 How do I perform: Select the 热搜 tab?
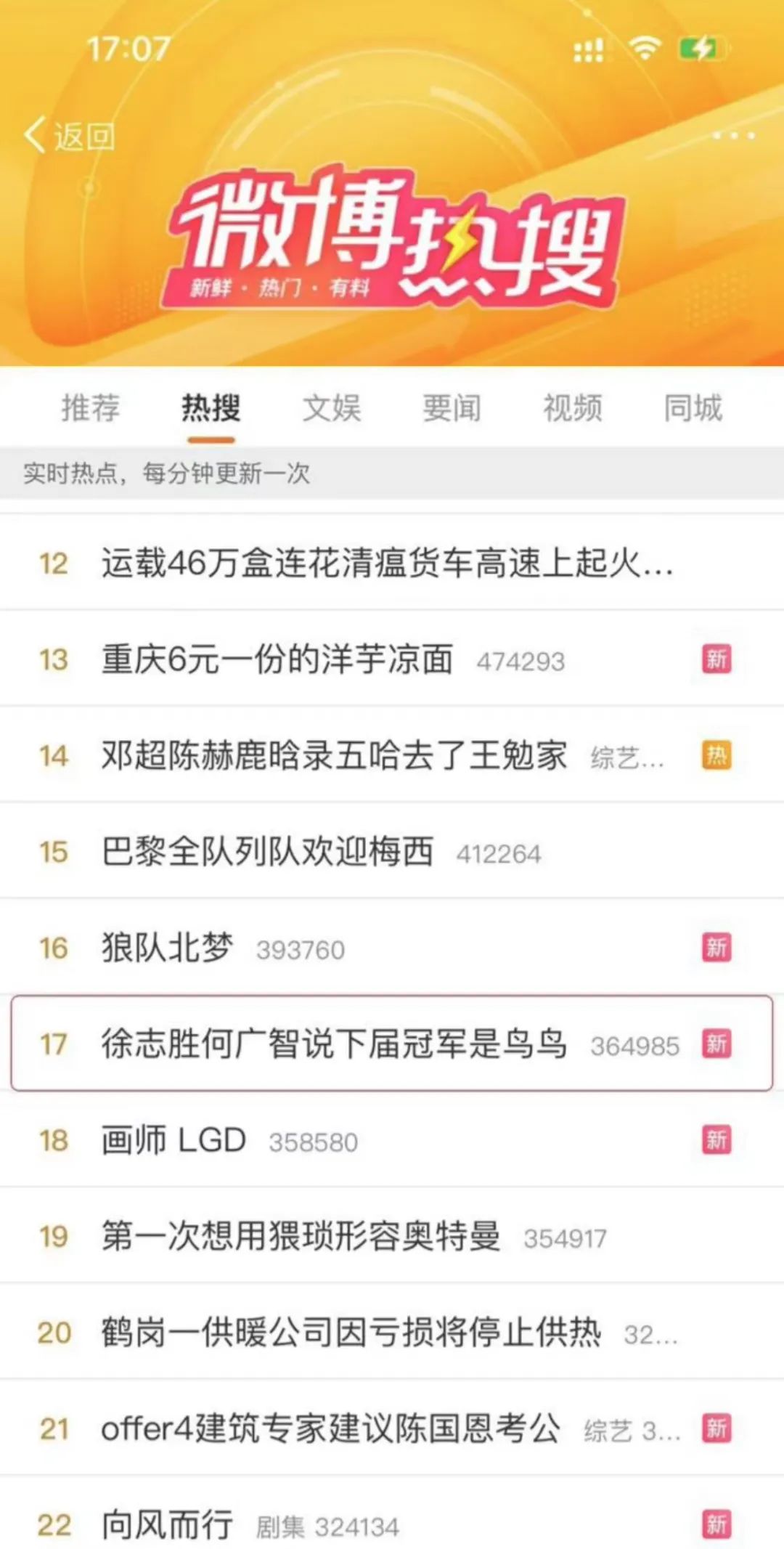tap(211, 407)
